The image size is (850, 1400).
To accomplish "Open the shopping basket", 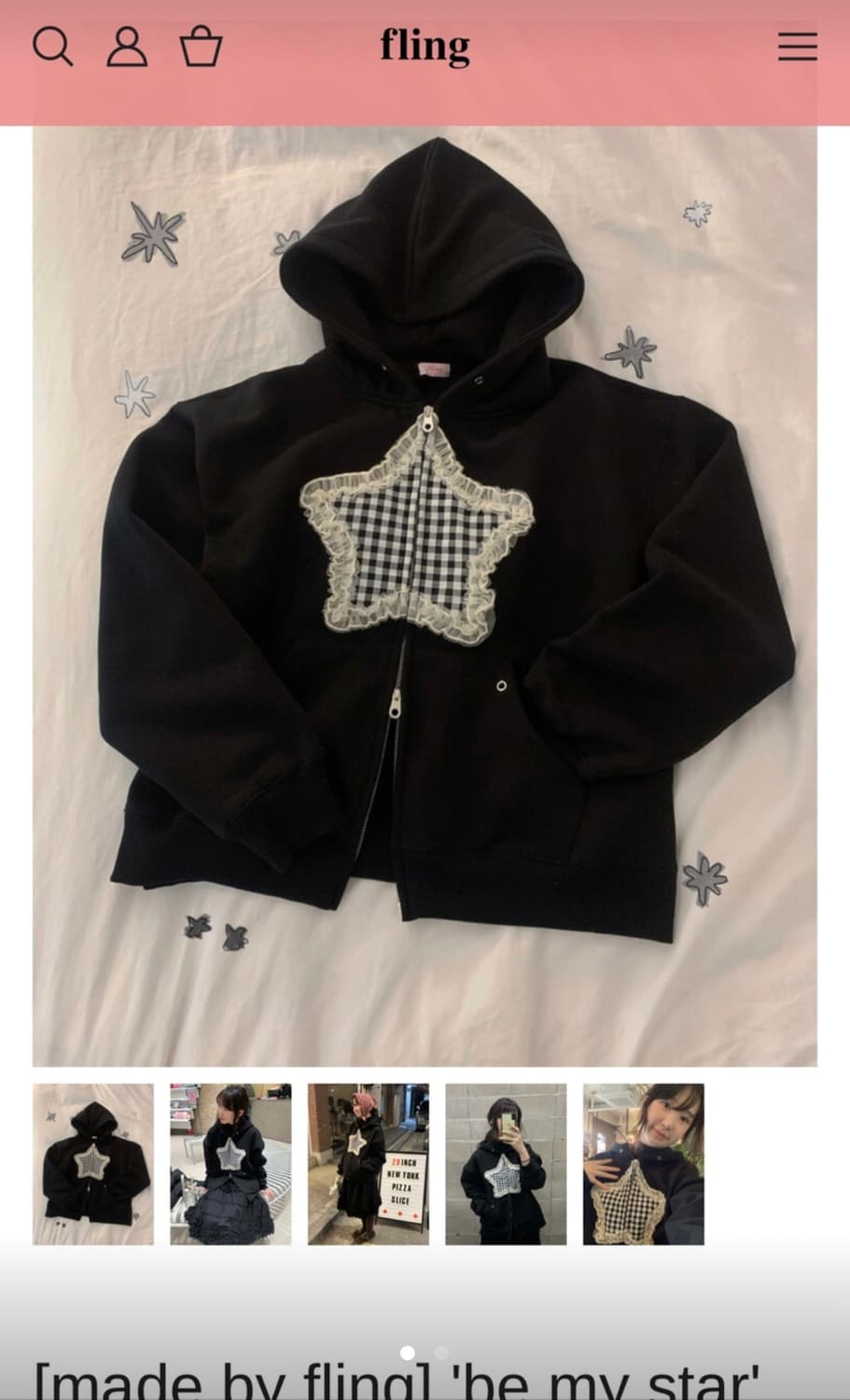I will 201,47.
